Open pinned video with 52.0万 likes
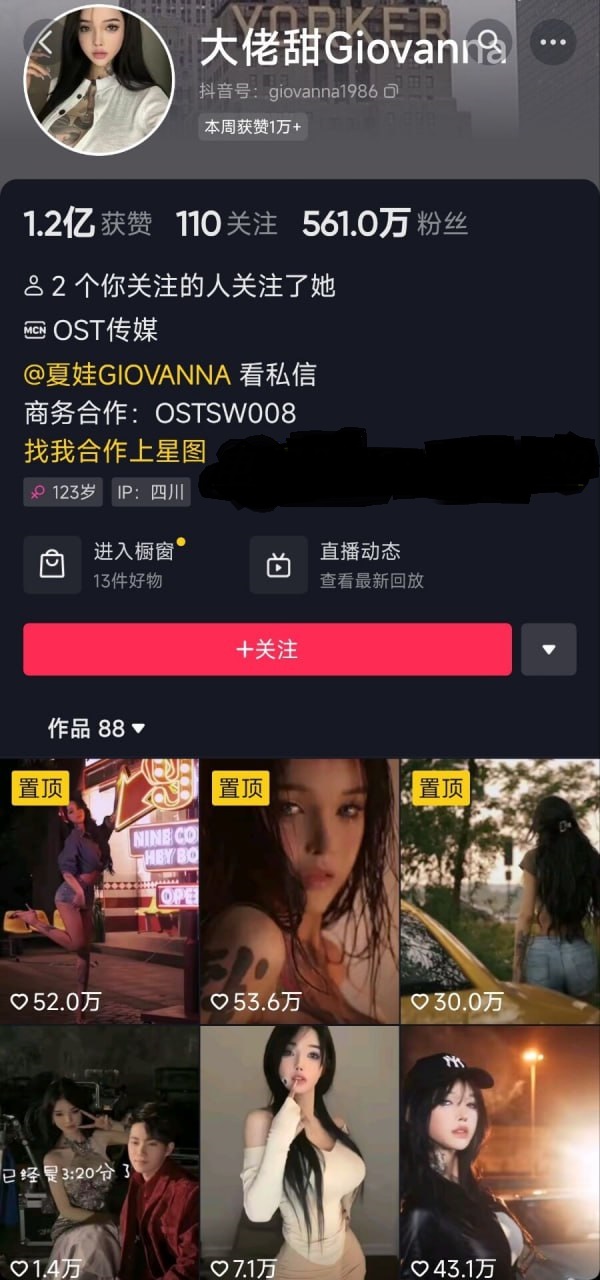This screenshot has width=600, height=1280. click(x=99, y=890)
